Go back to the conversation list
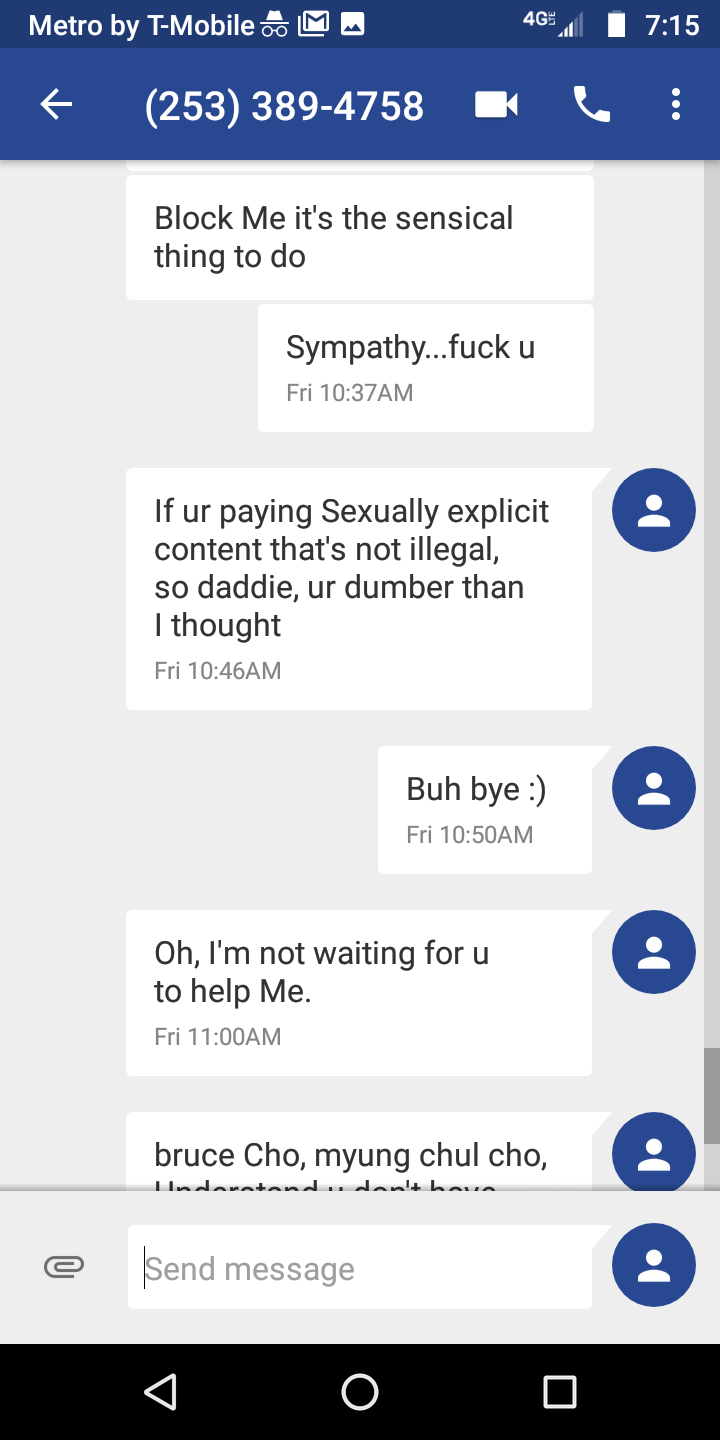 click(x=56, y=104)
